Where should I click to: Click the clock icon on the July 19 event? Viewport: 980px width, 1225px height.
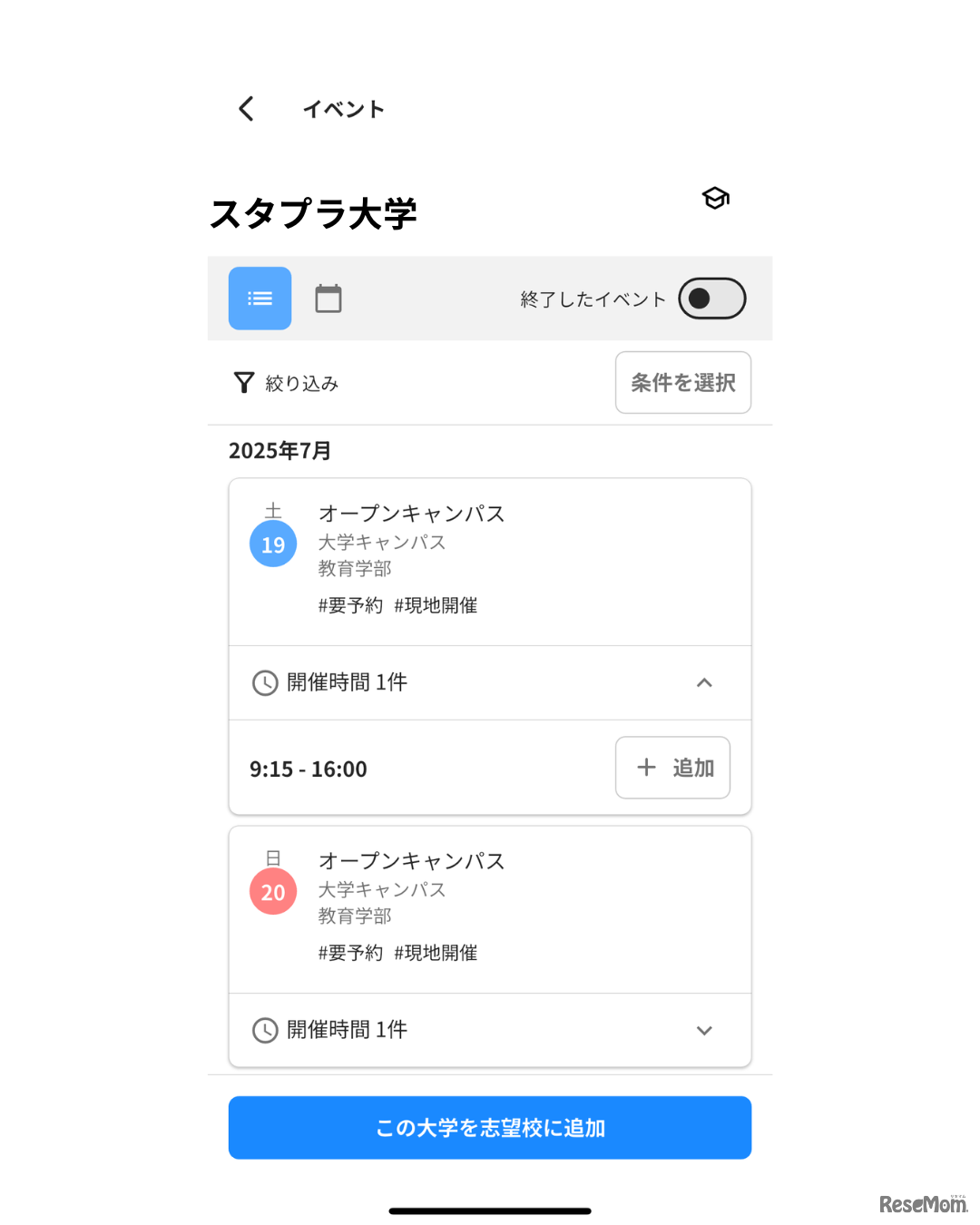[264, 682]
